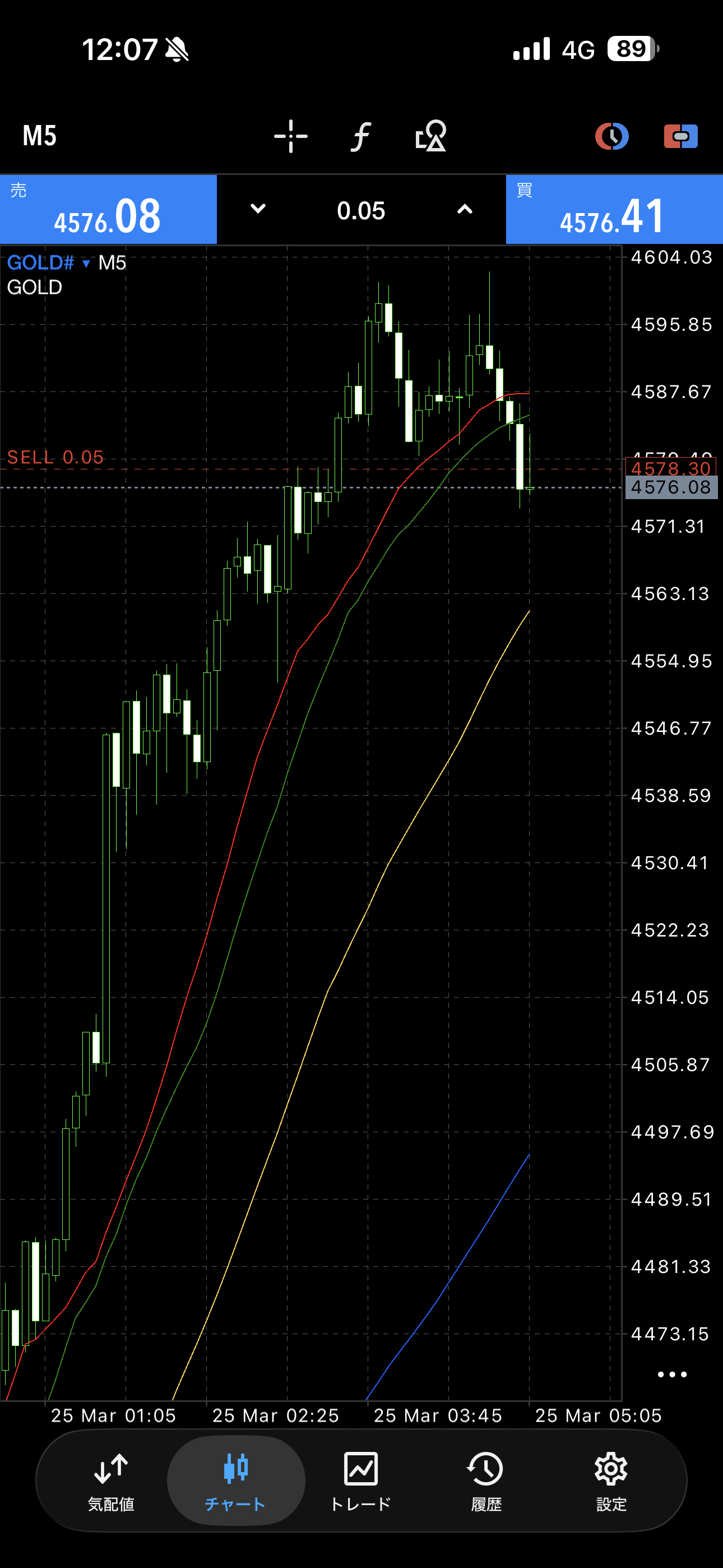Open the 履歴 history tab
The image size is (723, 1568).
tap(486, 1481)
